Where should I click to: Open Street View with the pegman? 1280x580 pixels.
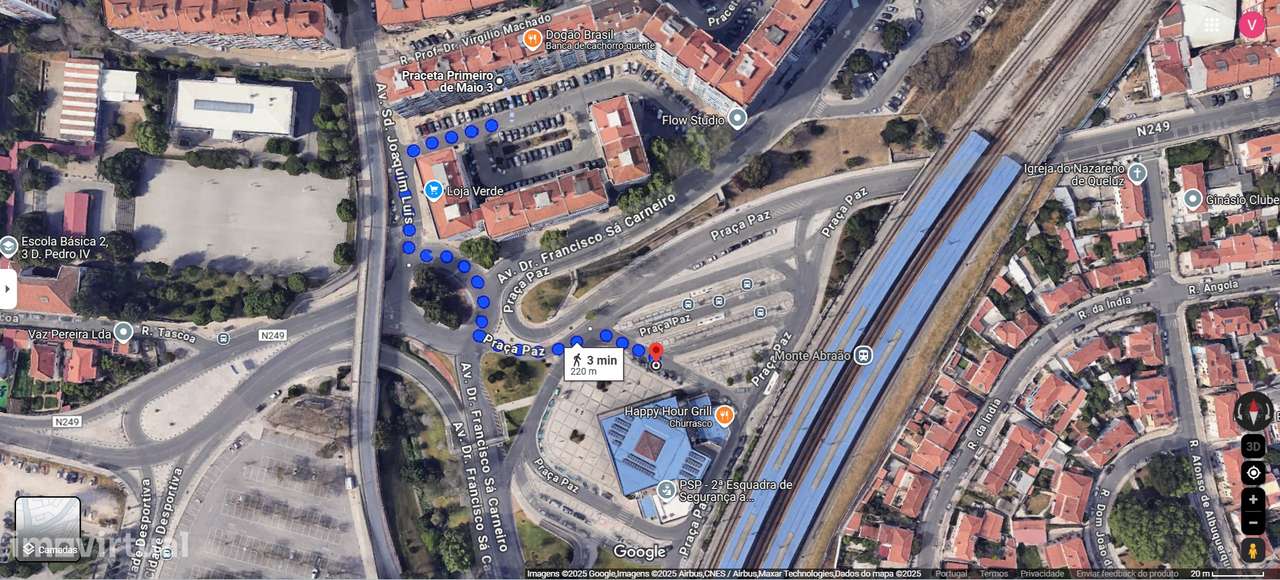(1253, 550)
